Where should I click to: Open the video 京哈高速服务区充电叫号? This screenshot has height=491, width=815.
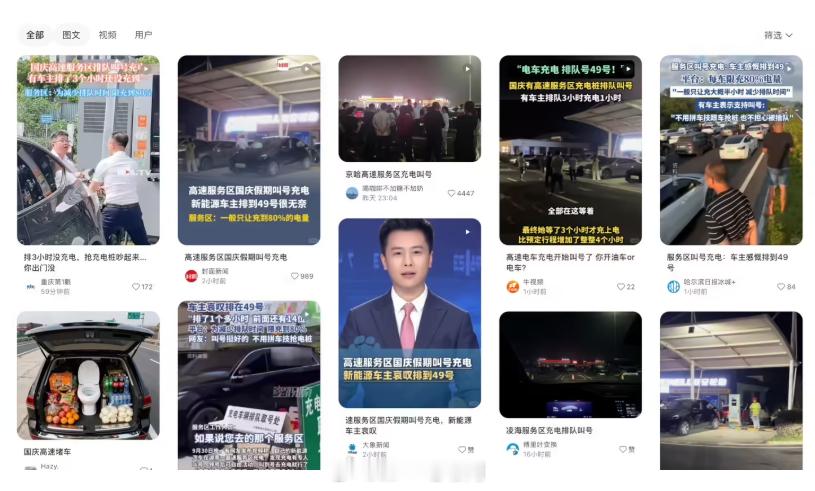point(409,108)
